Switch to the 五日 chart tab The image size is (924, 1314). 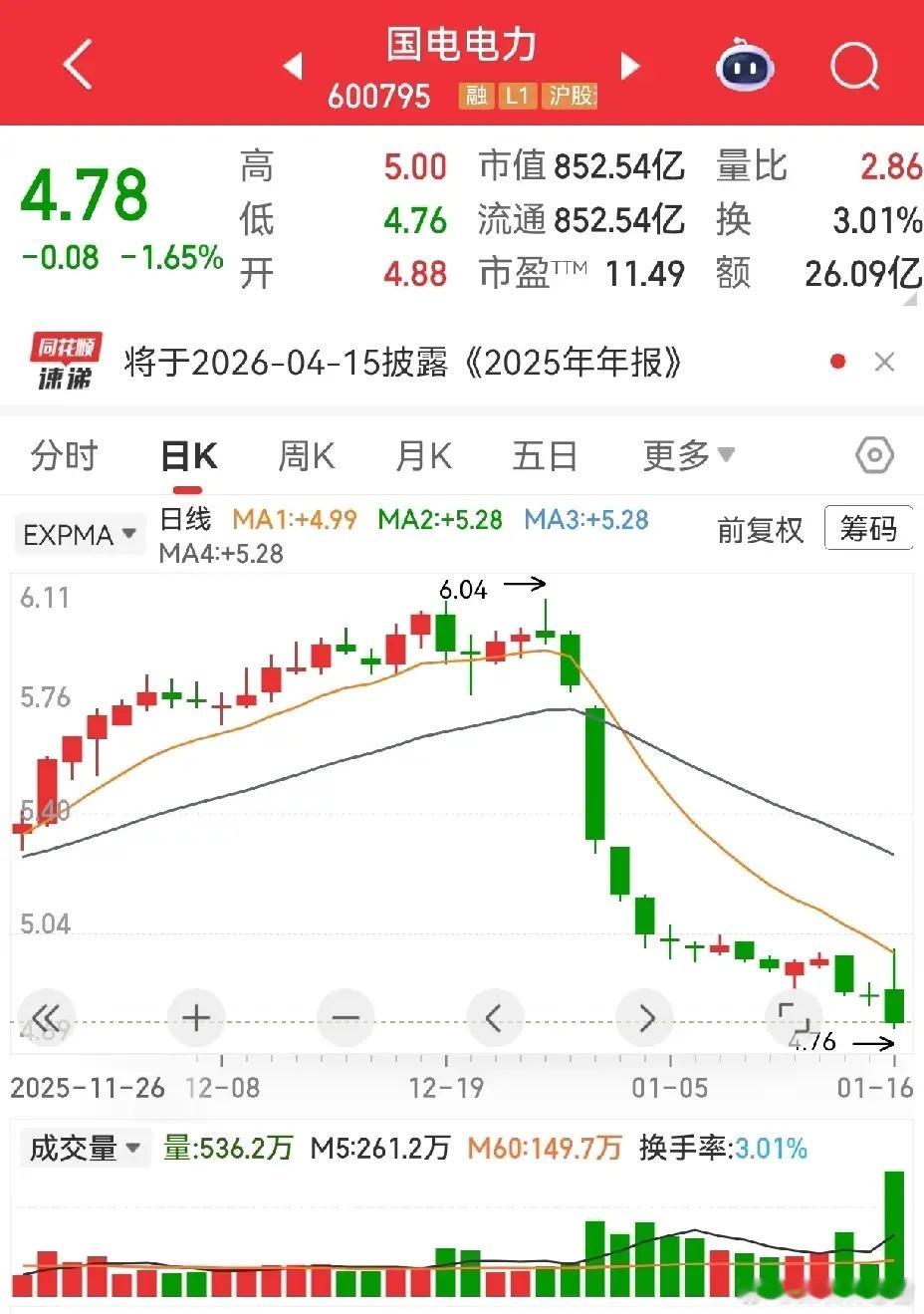pos(545,456)
